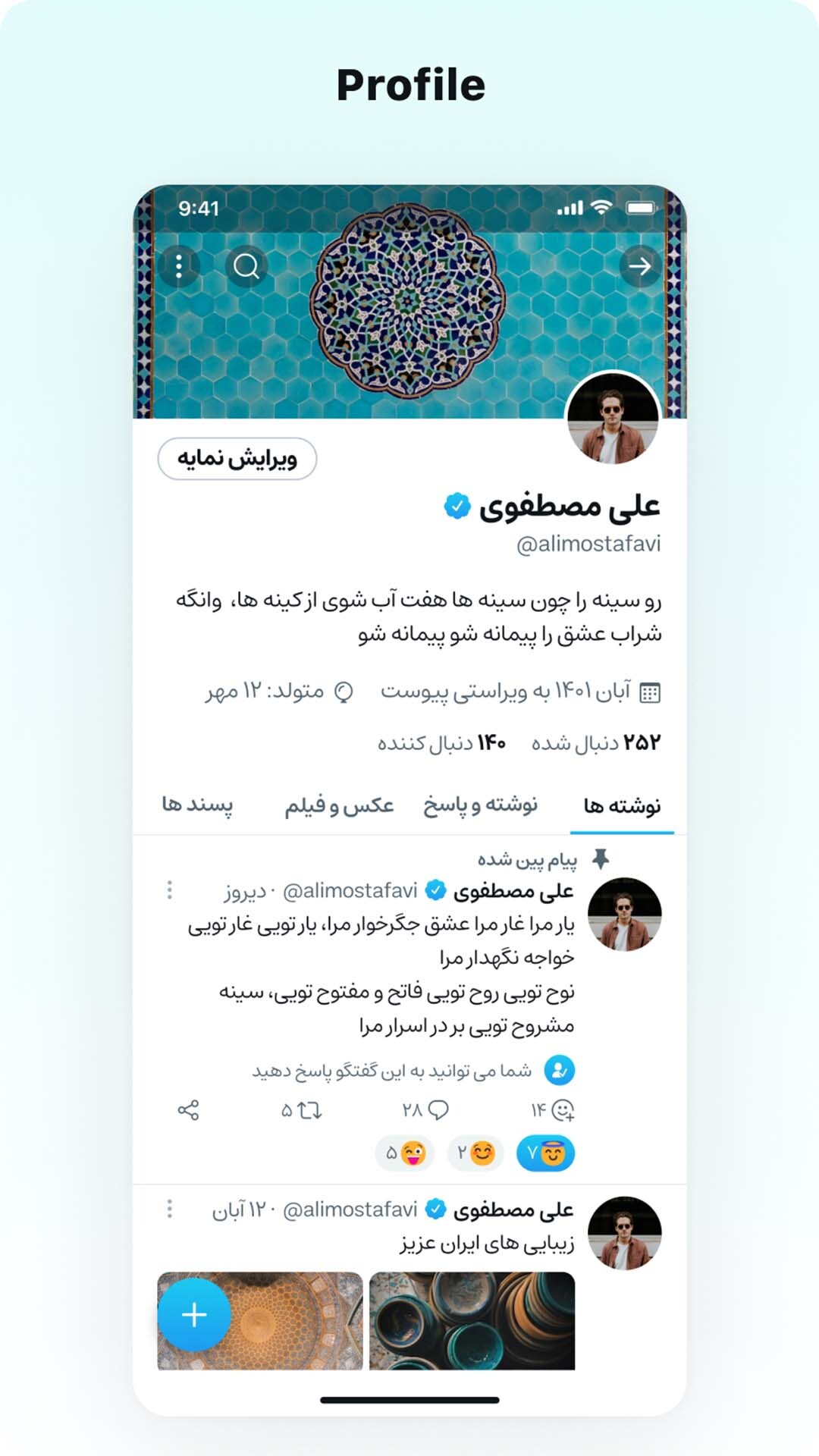Viewport: 819px width, 1456px height.
Task: Tap the search icon on the cover photo
Action: [x=246, y=266]
